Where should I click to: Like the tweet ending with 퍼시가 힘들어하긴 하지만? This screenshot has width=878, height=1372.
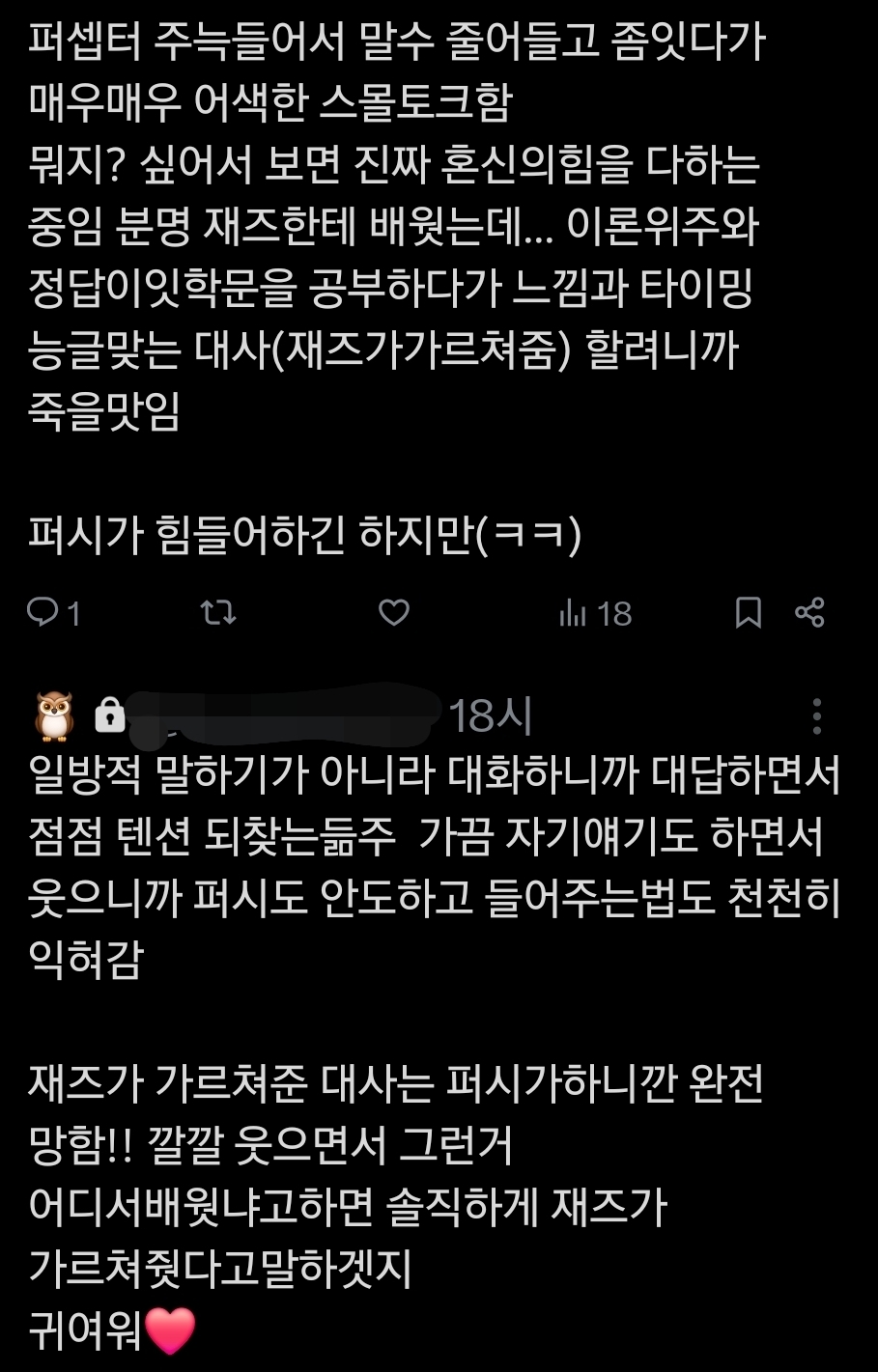(393, 612)
